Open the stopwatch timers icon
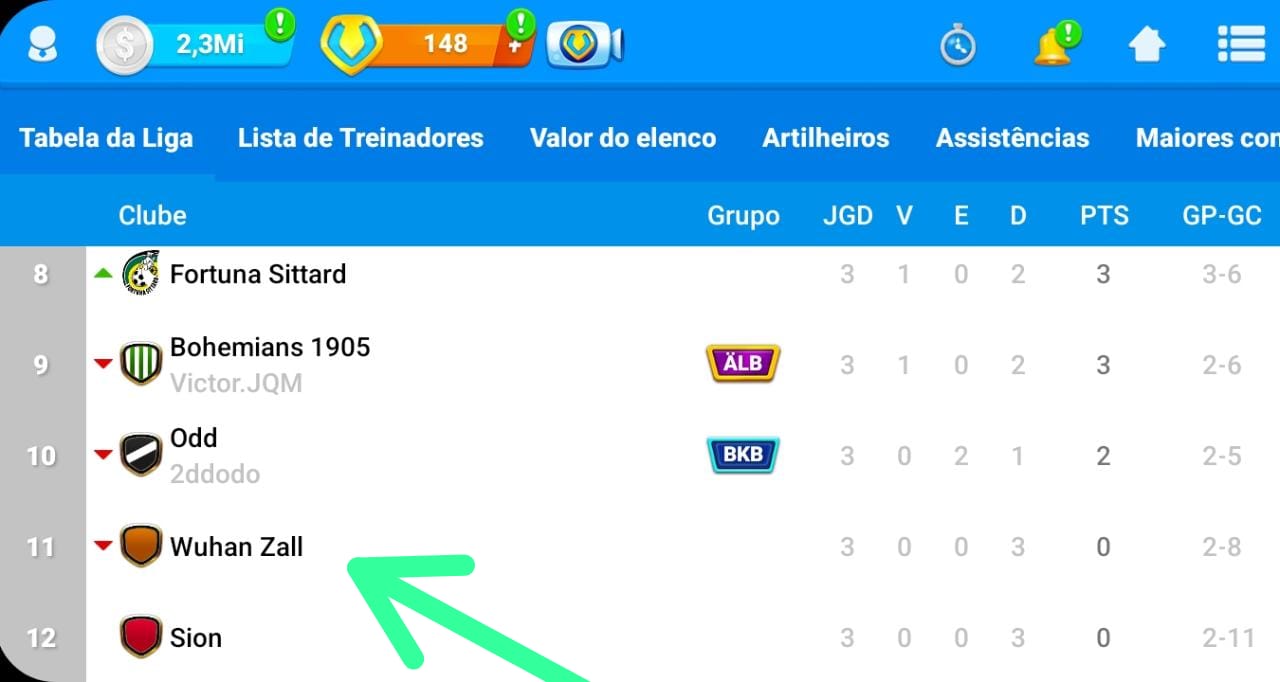 (x=957, y=46)
